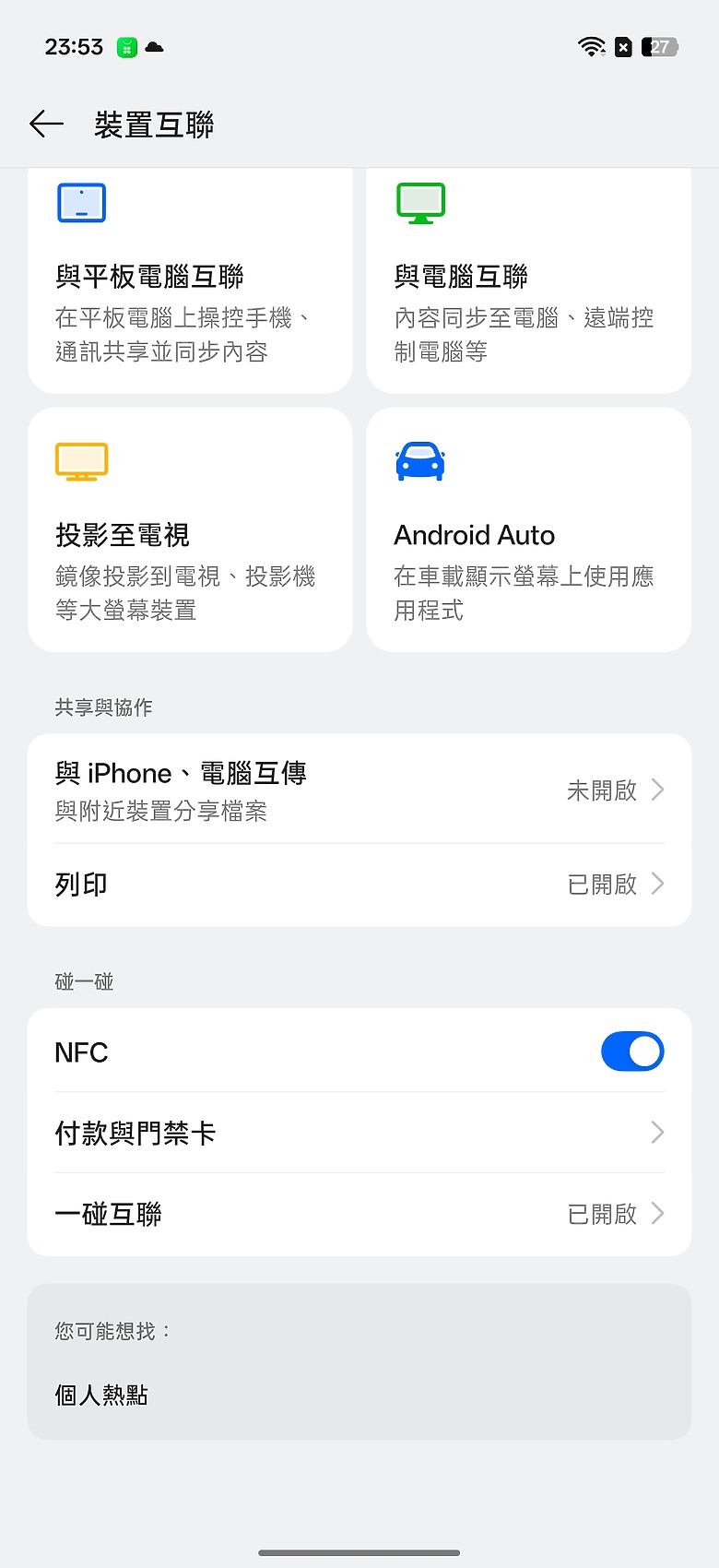719x1568 pixels.
Task: Turn off NFC in the 碰一碰 section
Action: (x=632, y=1051)
